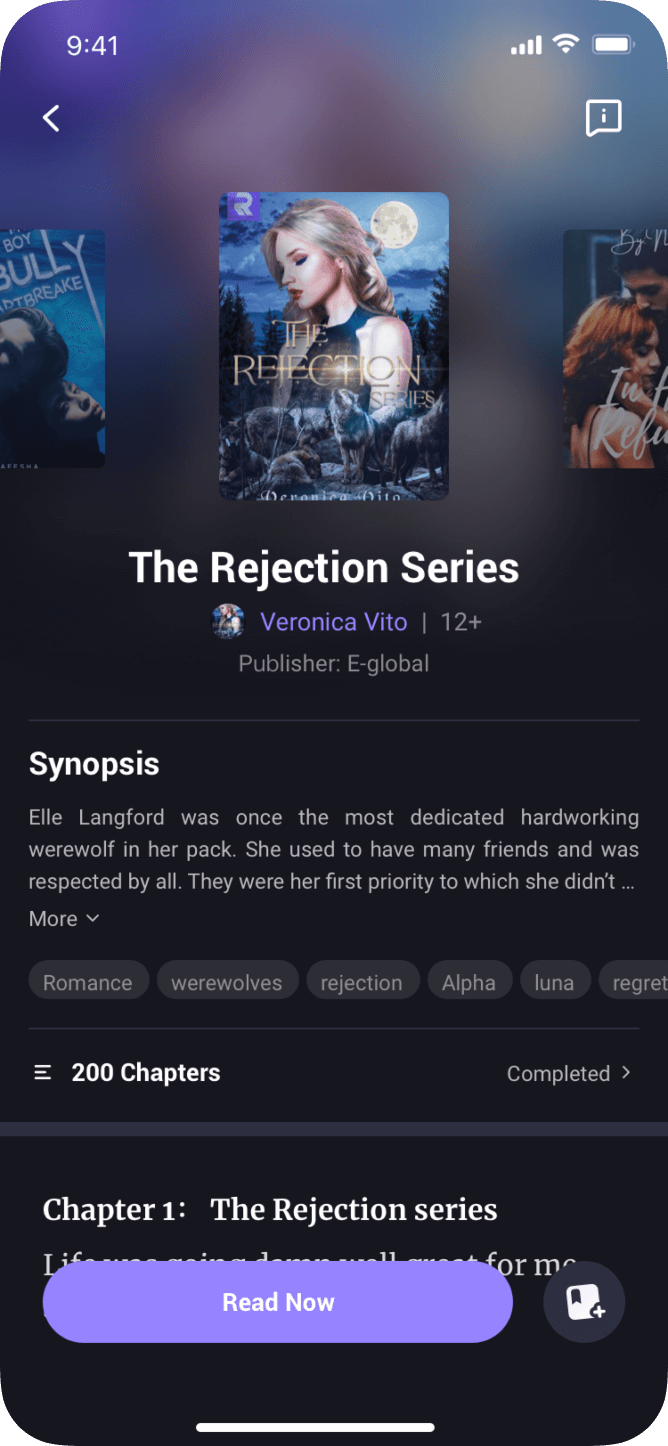
Task: Expand synopsis with More
Action: (x=64, y=919)
